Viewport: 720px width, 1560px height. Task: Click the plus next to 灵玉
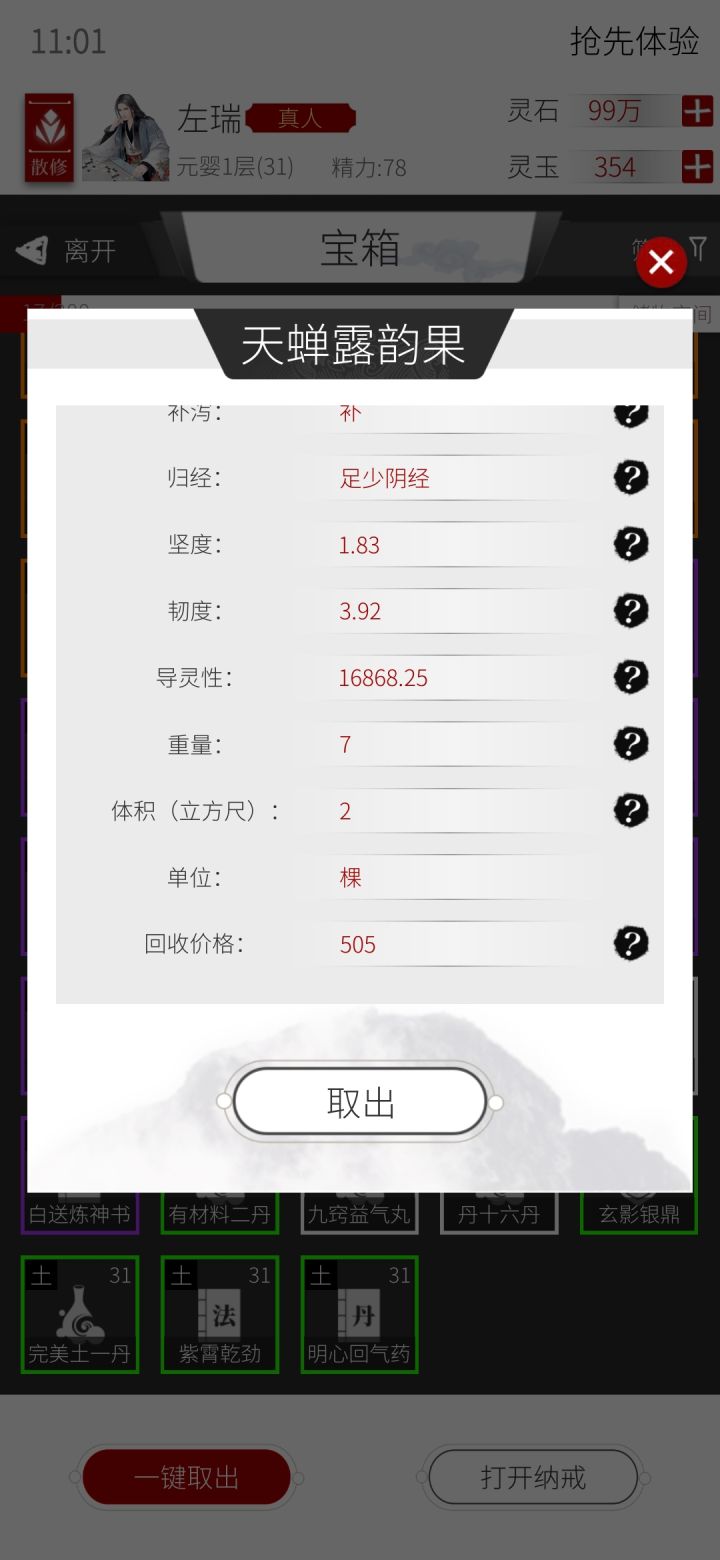[x=696, y=167]
